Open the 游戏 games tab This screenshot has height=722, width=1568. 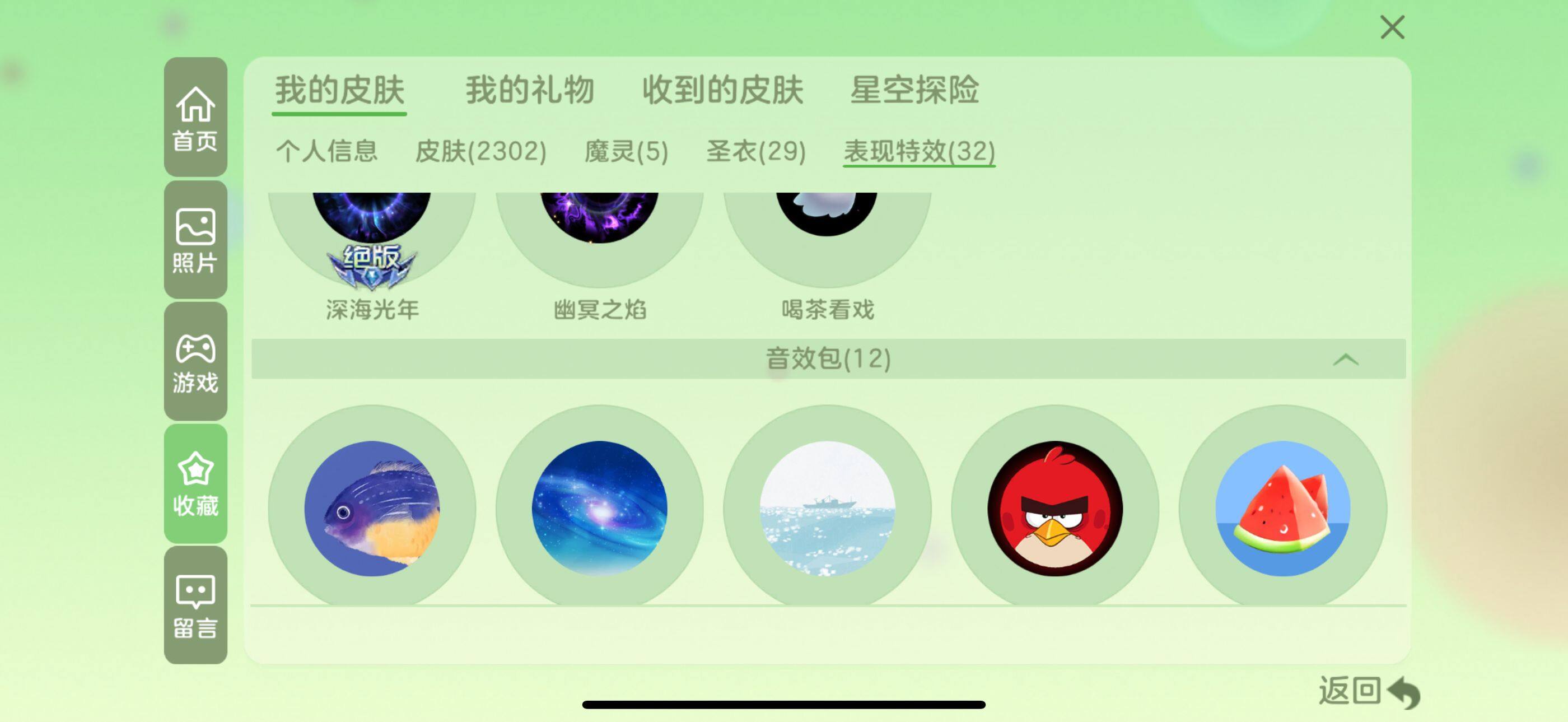[195, 362]
